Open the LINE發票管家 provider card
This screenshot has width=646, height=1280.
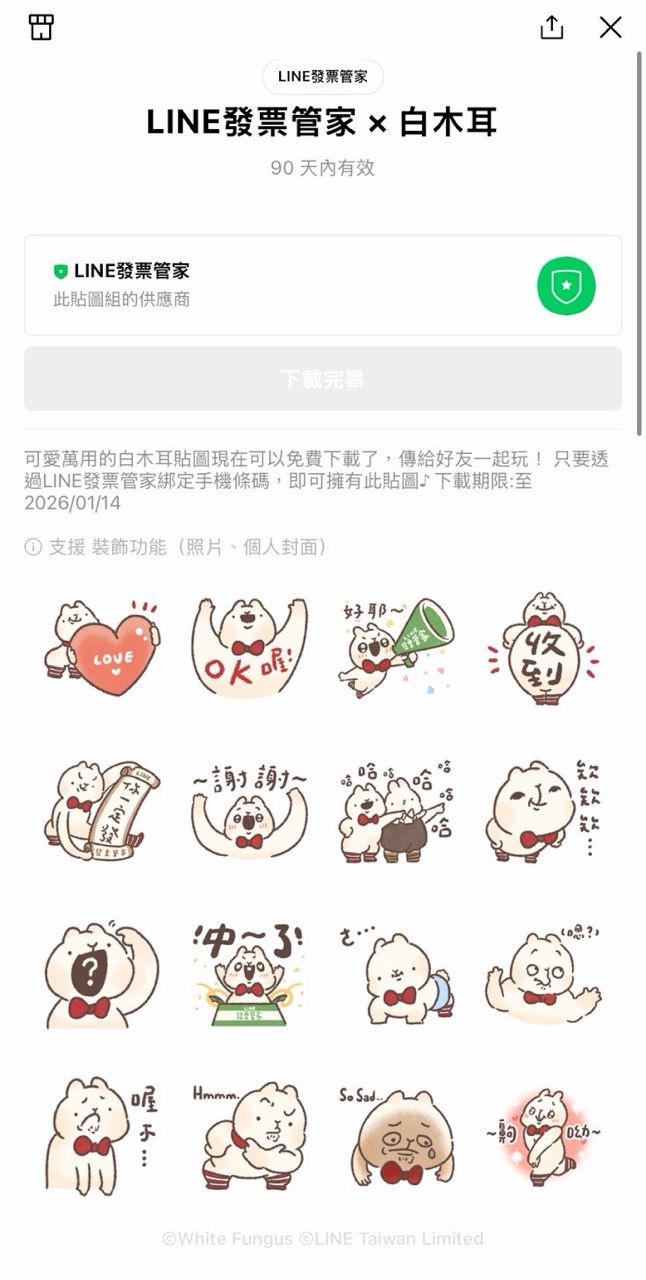coord(323,285)
